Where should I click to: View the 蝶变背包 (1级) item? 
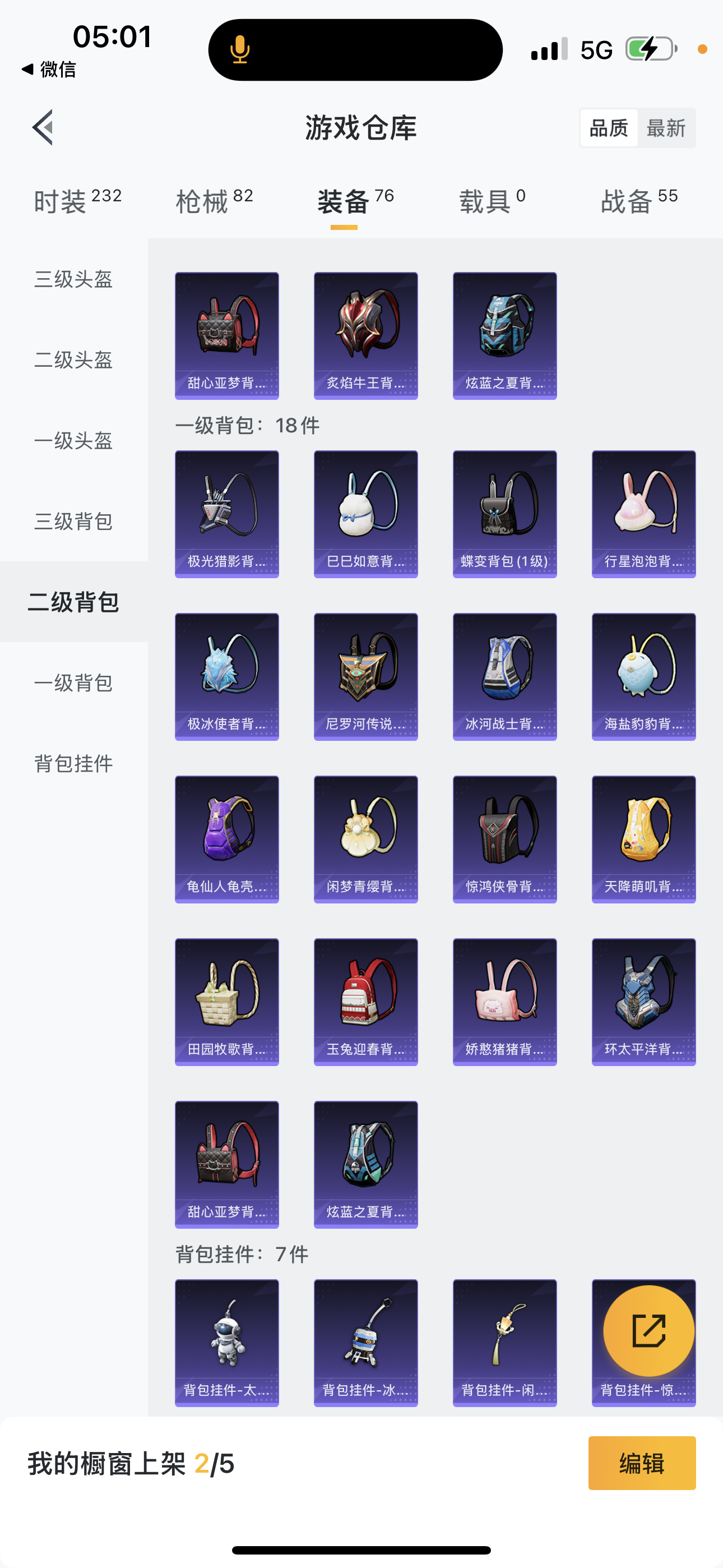point(504,514)
